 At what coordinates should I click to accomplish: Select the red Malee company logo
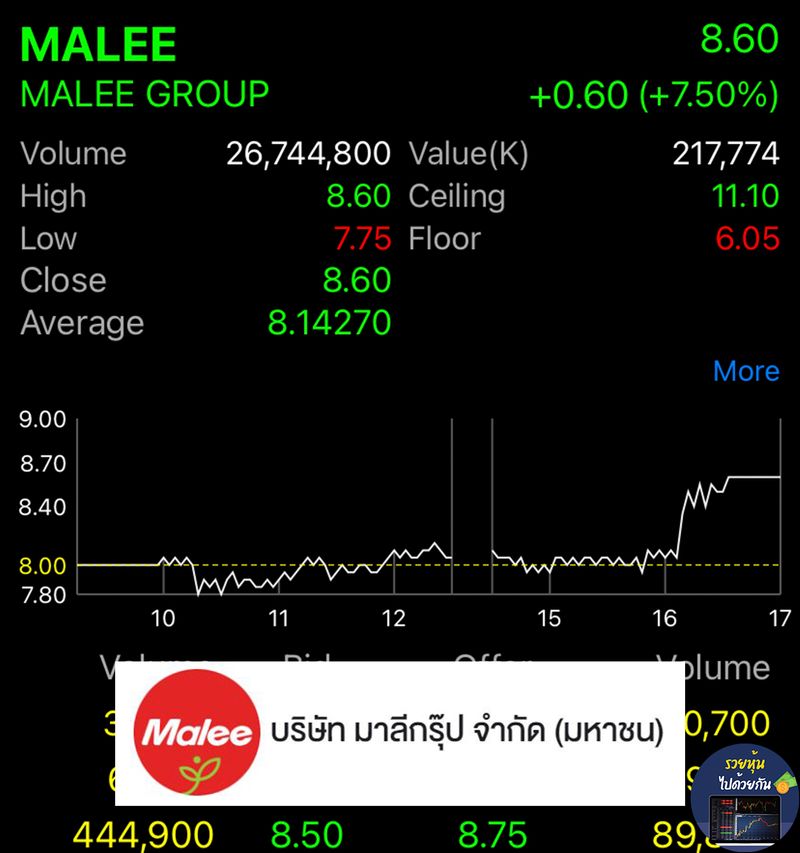point(195,733)
